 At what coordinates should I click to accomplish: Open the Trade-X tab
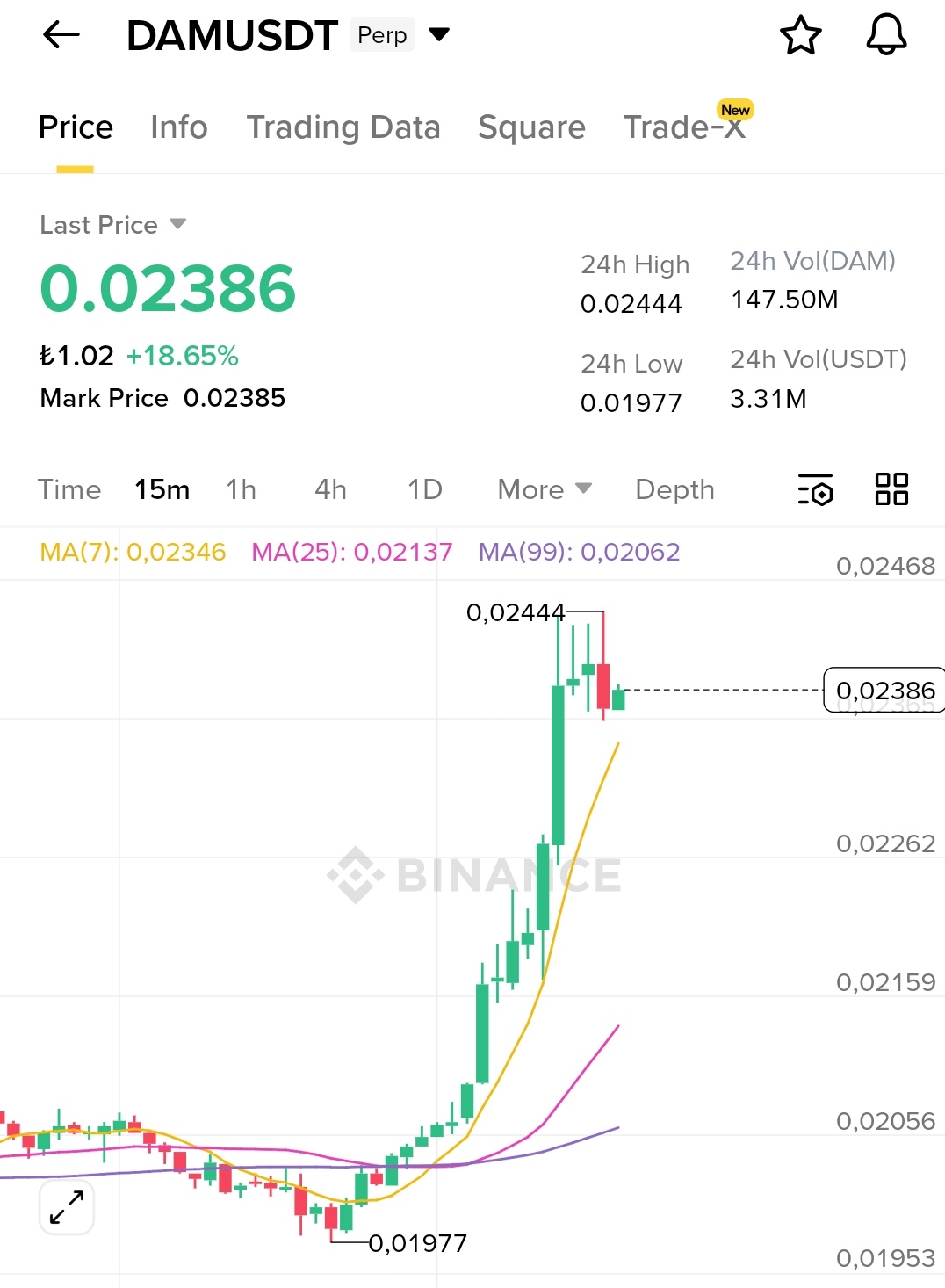pyautogui.click(x=684, y=127)
